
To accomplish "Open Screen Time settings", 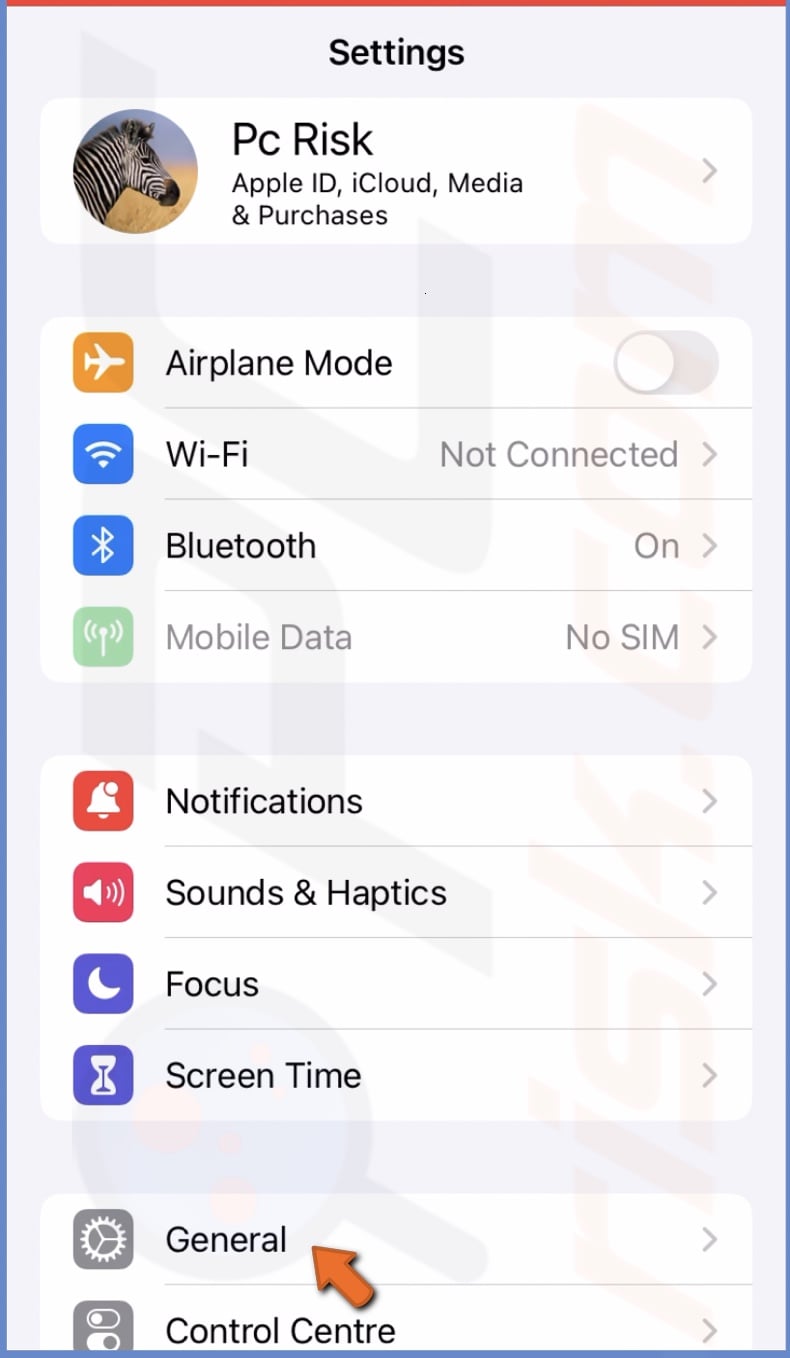I will [x=395, y=1076].
